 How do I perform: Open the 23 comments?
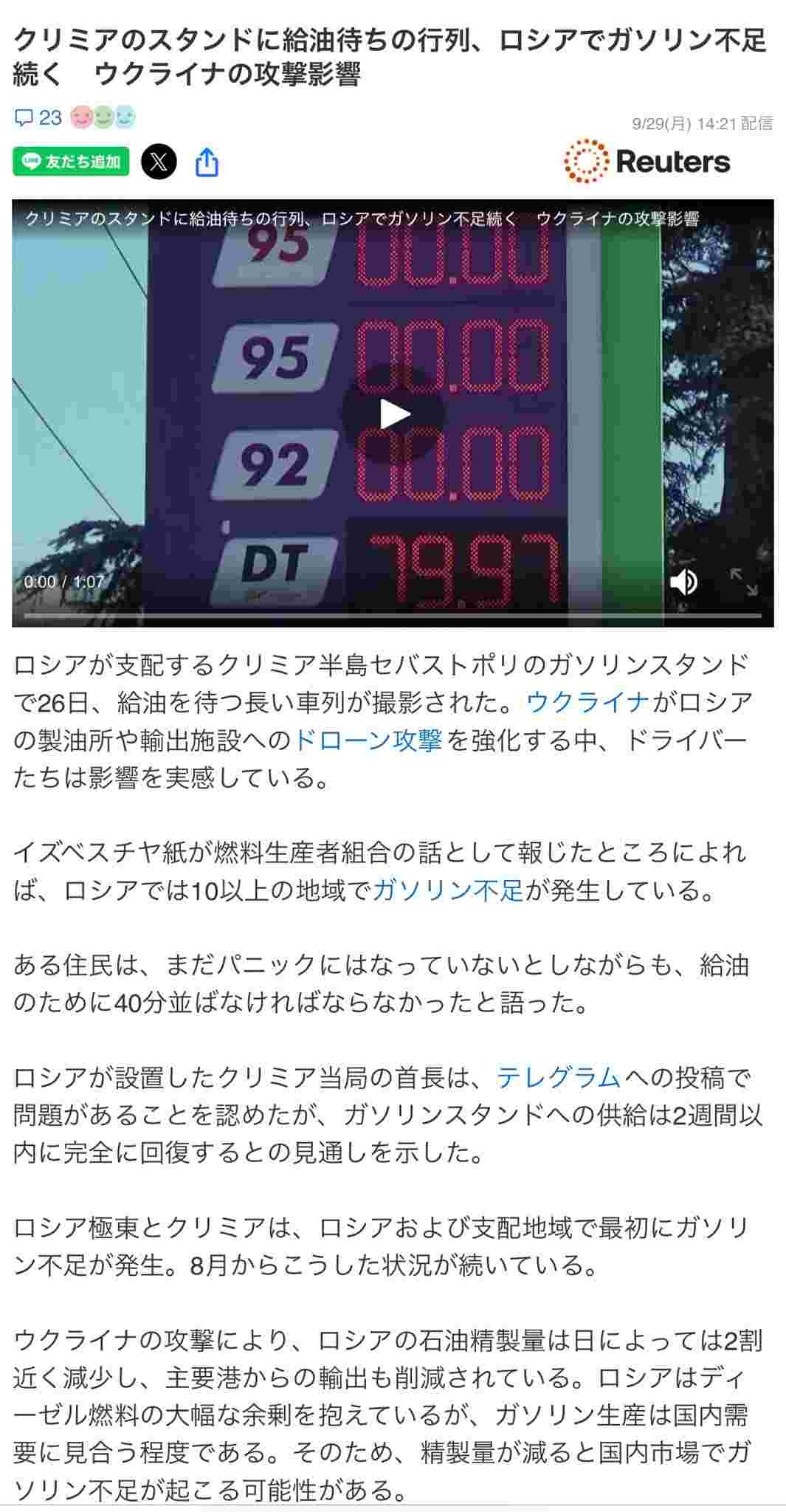(38, 117)
